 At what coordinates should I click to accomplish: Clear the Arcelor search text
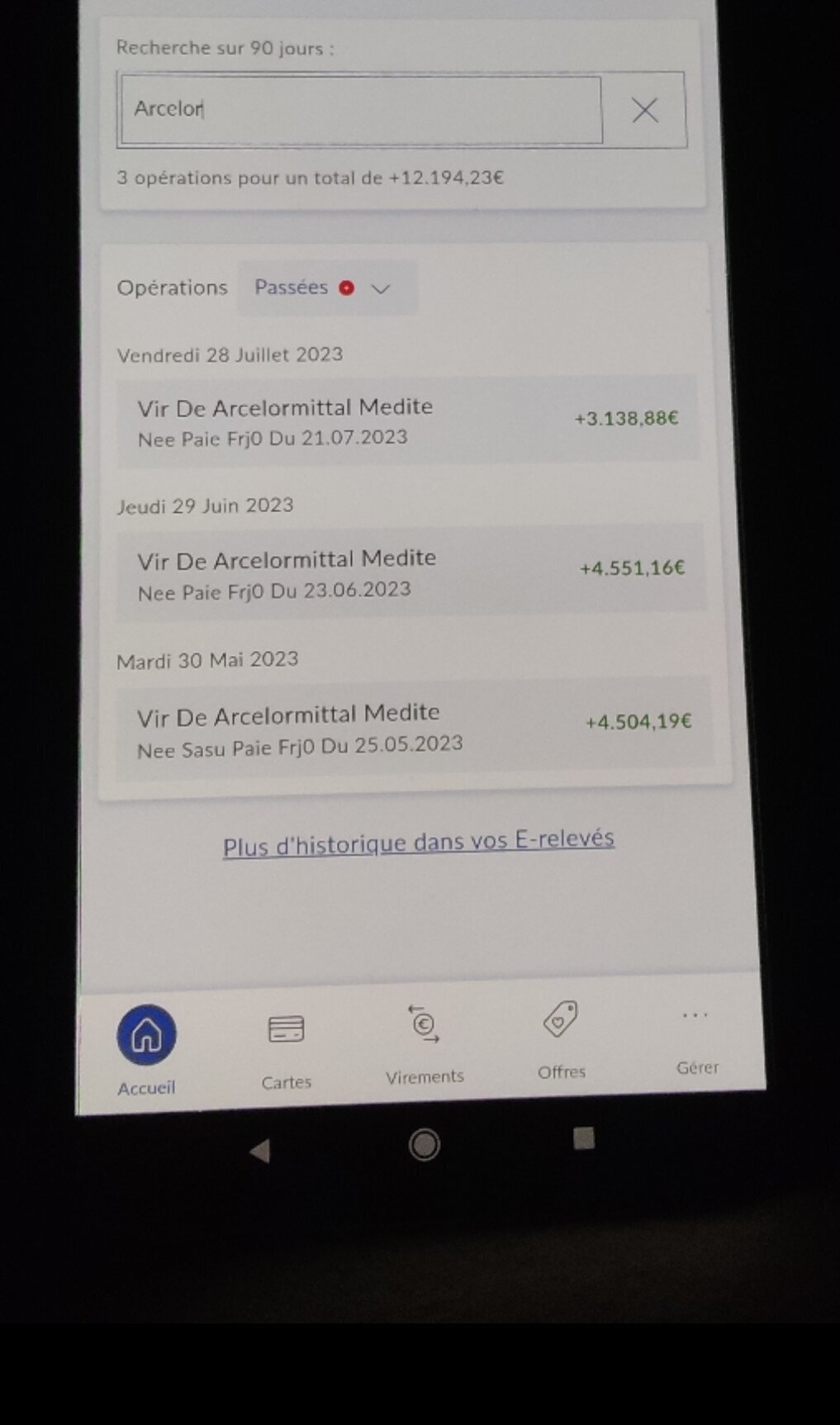(x=645, y=110)
